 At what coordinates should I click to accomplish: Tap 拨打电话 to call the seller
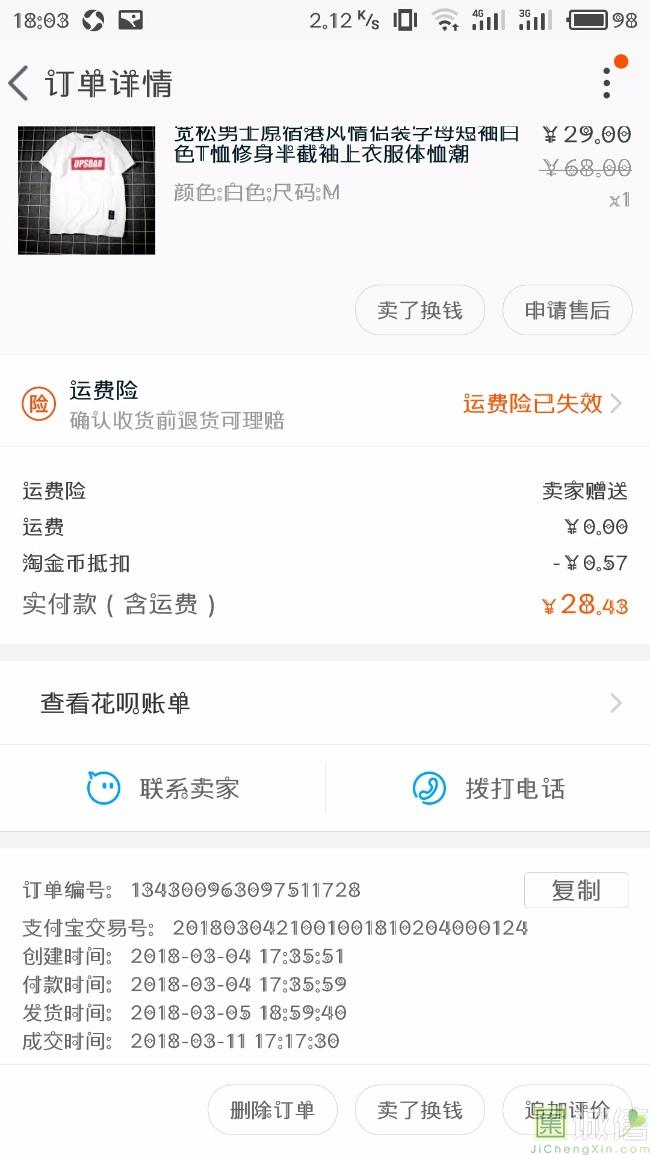click(x=488, y=788)
